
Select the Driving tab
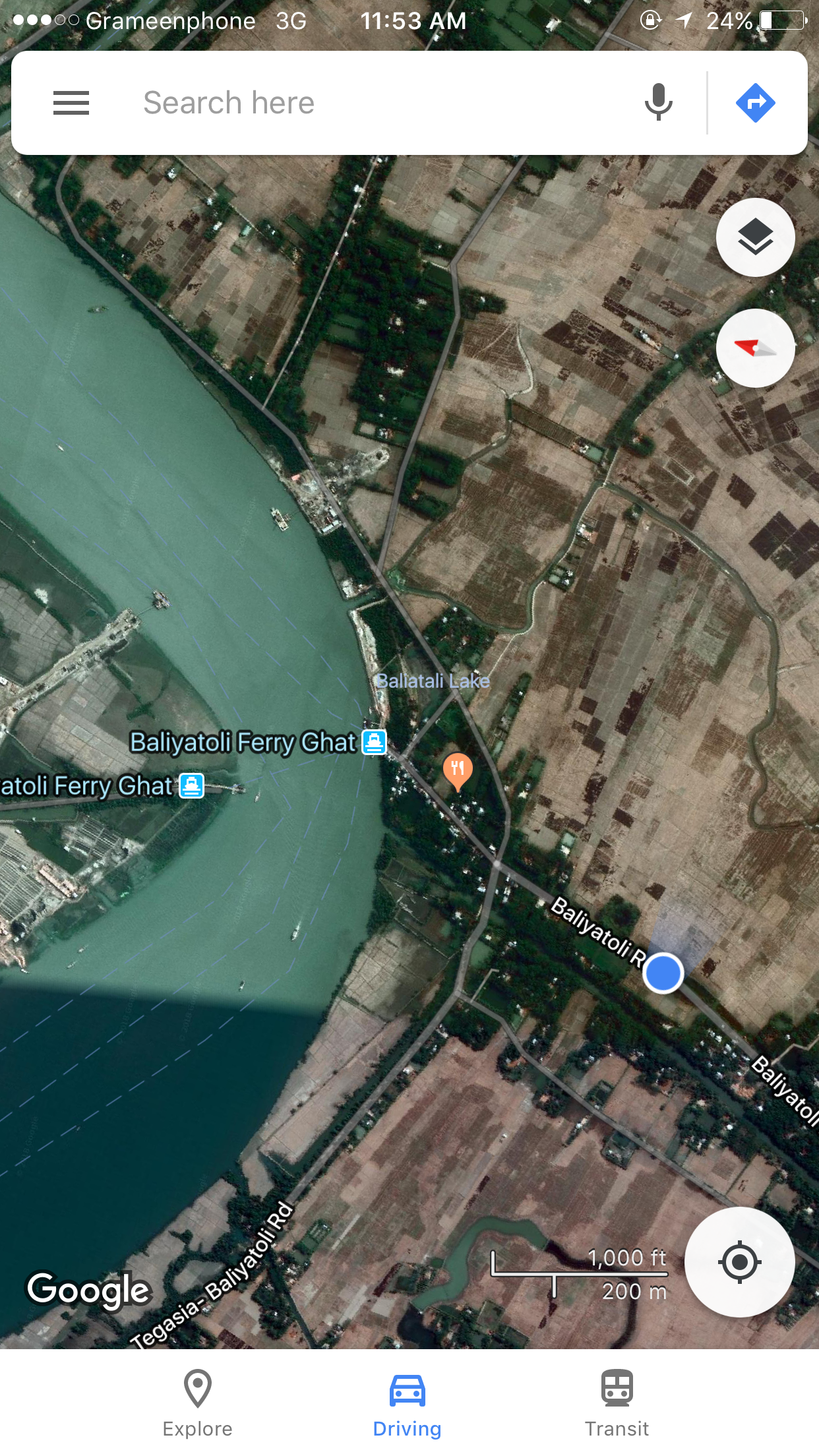(x=408, y=1403)
